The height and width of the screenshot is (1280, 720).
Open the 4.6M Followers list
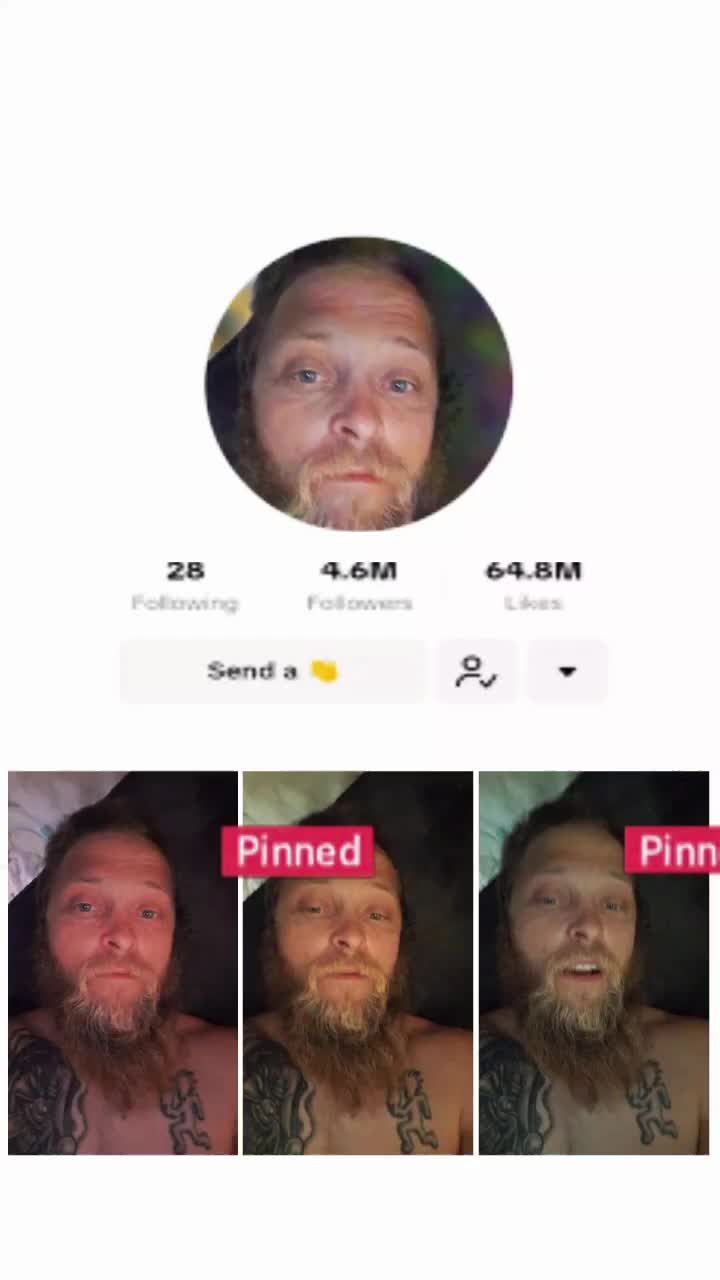tap(359, 585)
